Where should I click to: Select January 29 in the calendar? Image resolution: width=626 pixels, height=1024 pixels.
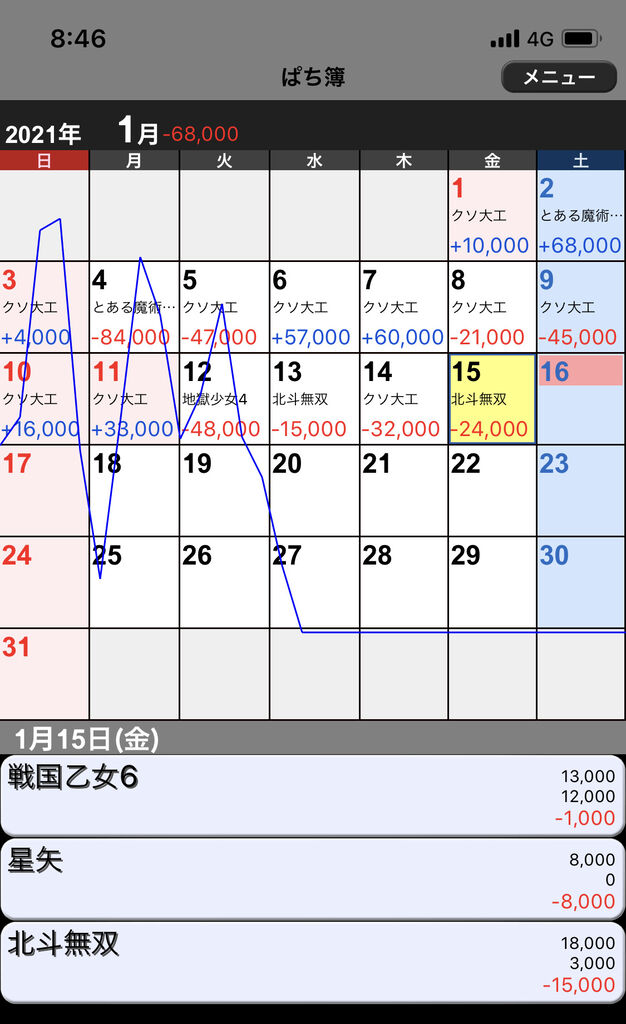click(x=492, y=582)
